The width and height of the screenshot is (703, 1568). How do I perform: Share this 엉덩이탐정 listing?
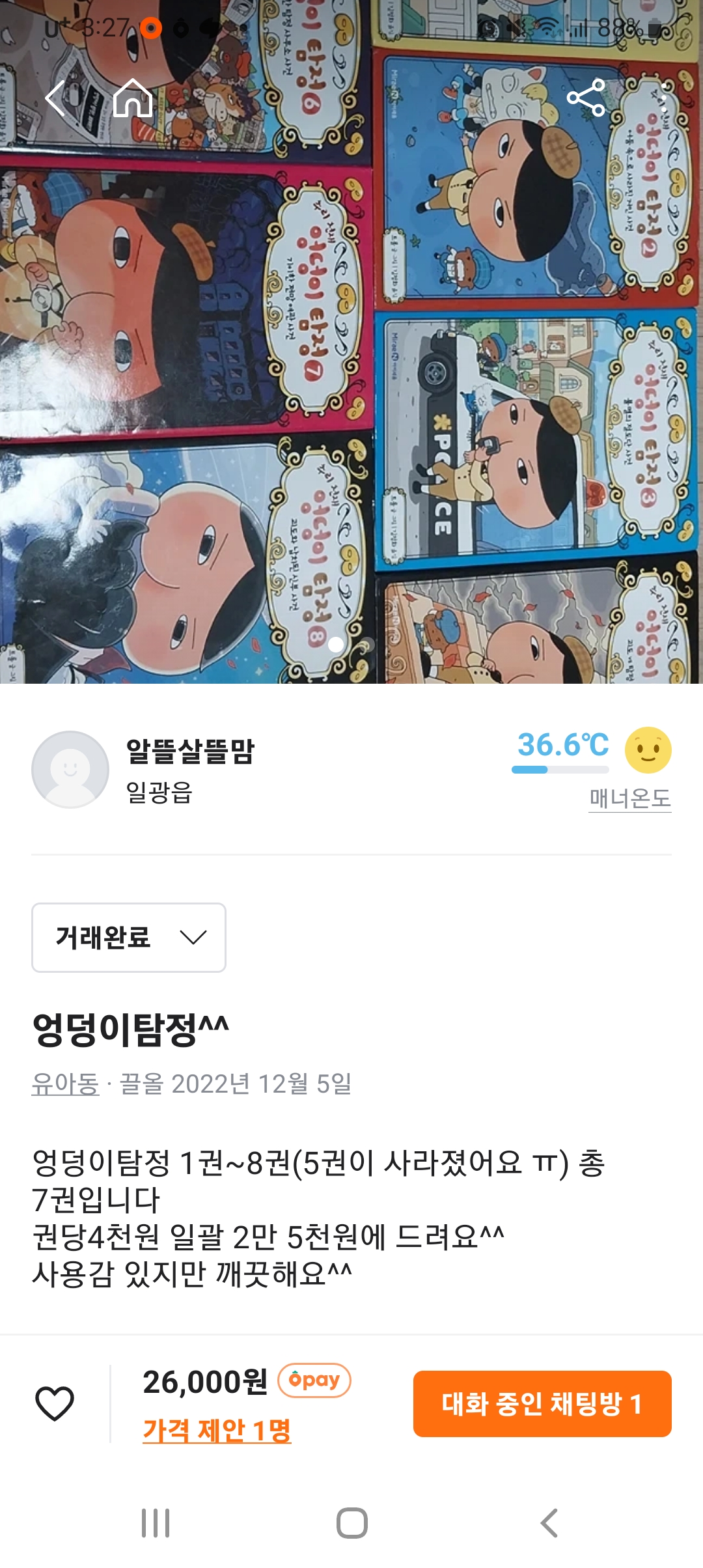coord(586,98)
